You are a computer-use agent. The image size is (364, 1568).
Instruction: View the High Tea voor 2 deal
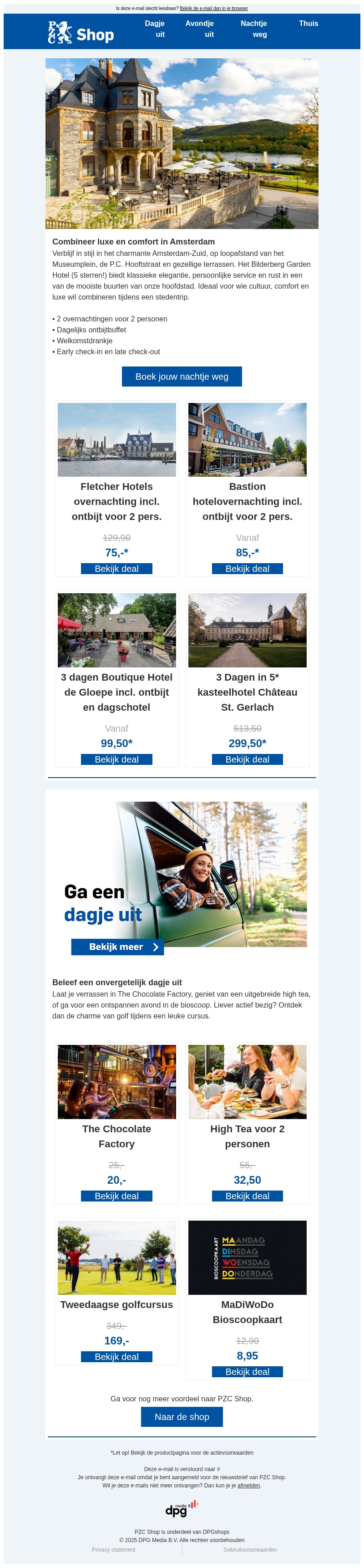(x=247, y=1196)
